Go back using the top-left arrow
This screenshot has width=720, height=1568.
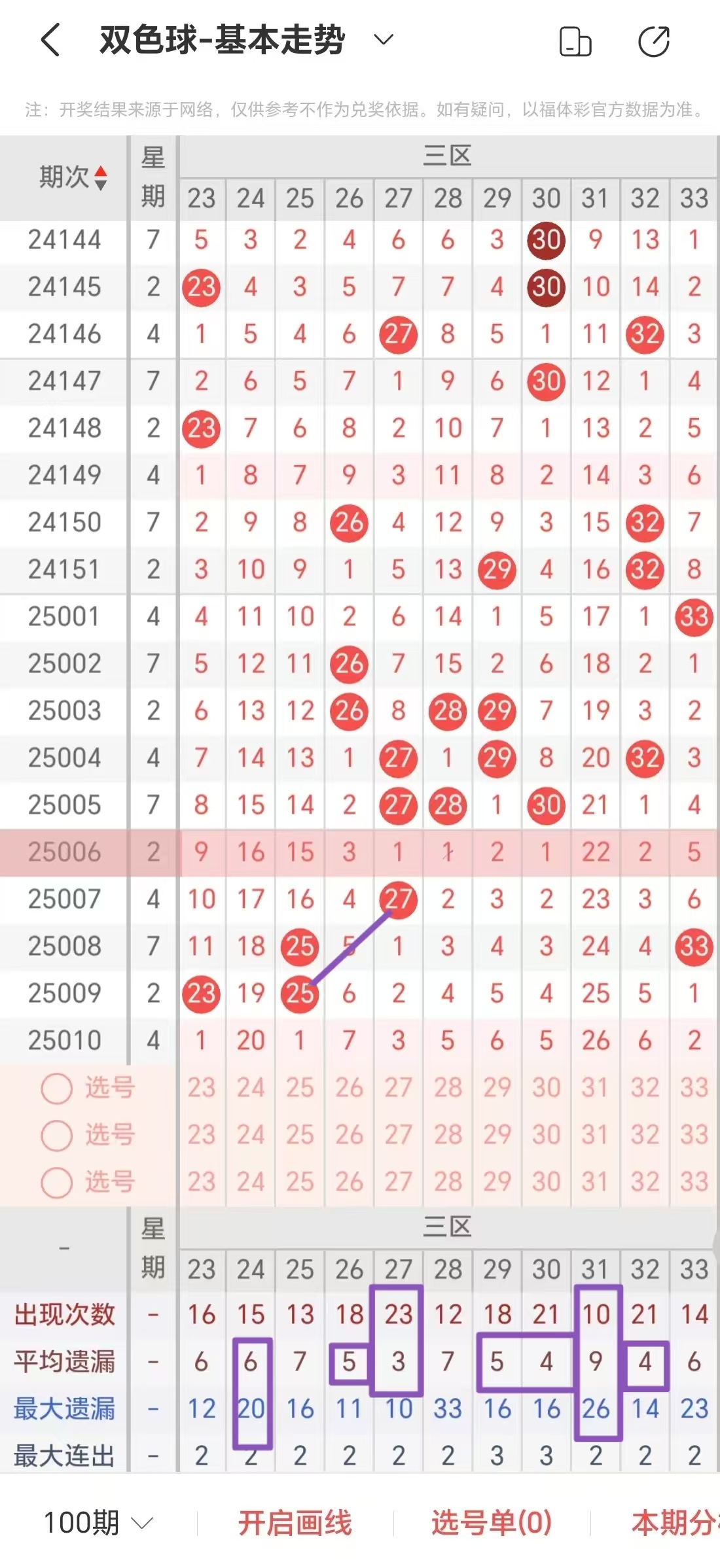coord(51,40)
